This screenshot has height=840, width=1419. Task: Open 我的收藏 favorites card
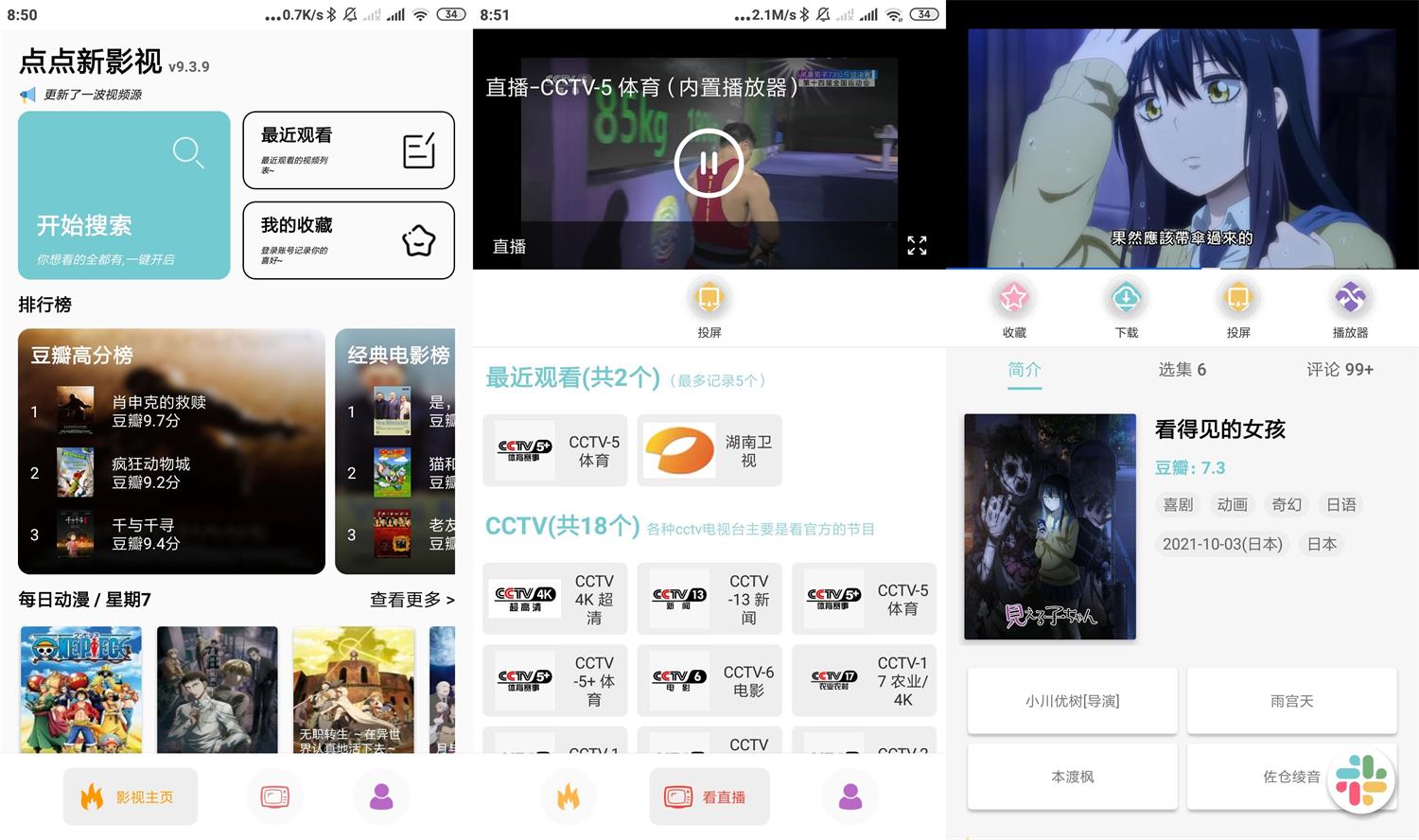[348, 240]
